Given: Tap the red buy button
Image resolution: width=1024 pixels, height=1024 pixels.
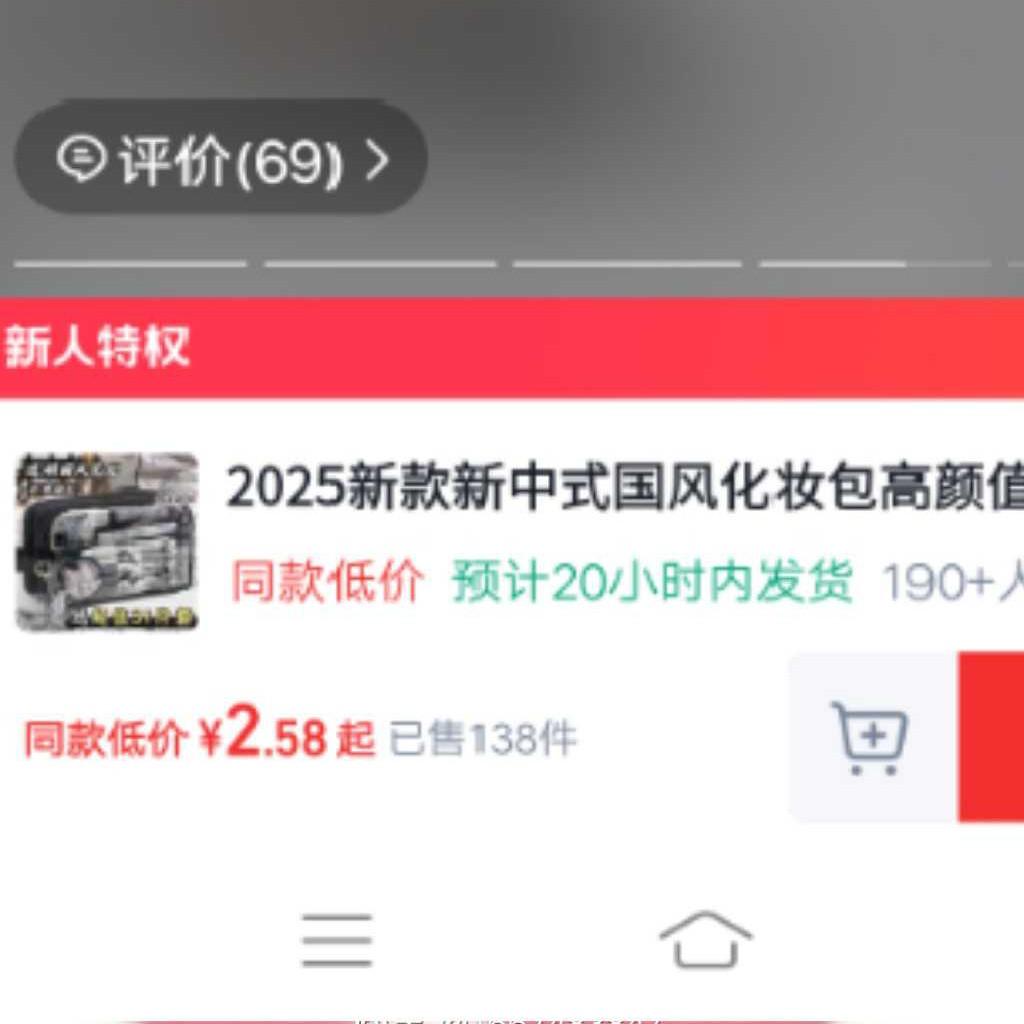Looking at the screenshot, I should click(x=992, y=738).
